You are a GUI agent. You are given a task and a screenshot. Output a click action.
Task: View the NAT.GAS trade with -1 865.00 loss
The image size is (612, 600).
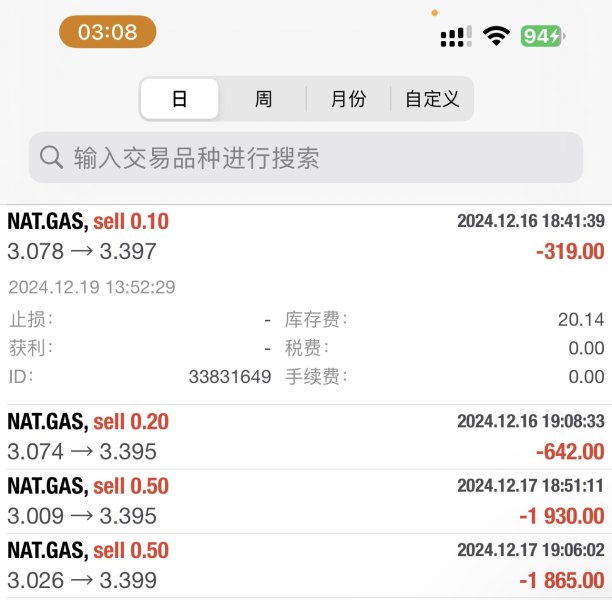click(306, 566)
